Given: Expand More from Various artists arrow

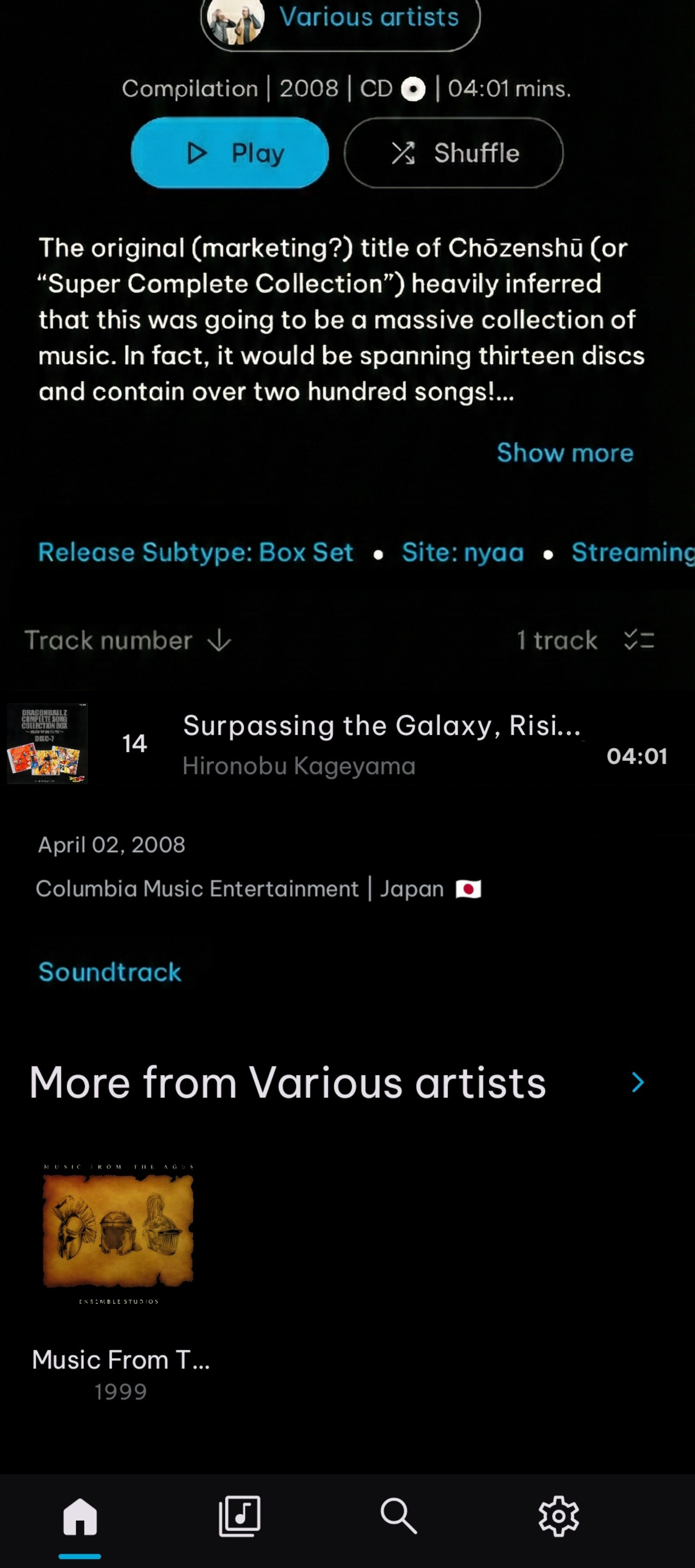Looking at the screenshot, I should pyautogui.click(x=637, y=1082).
